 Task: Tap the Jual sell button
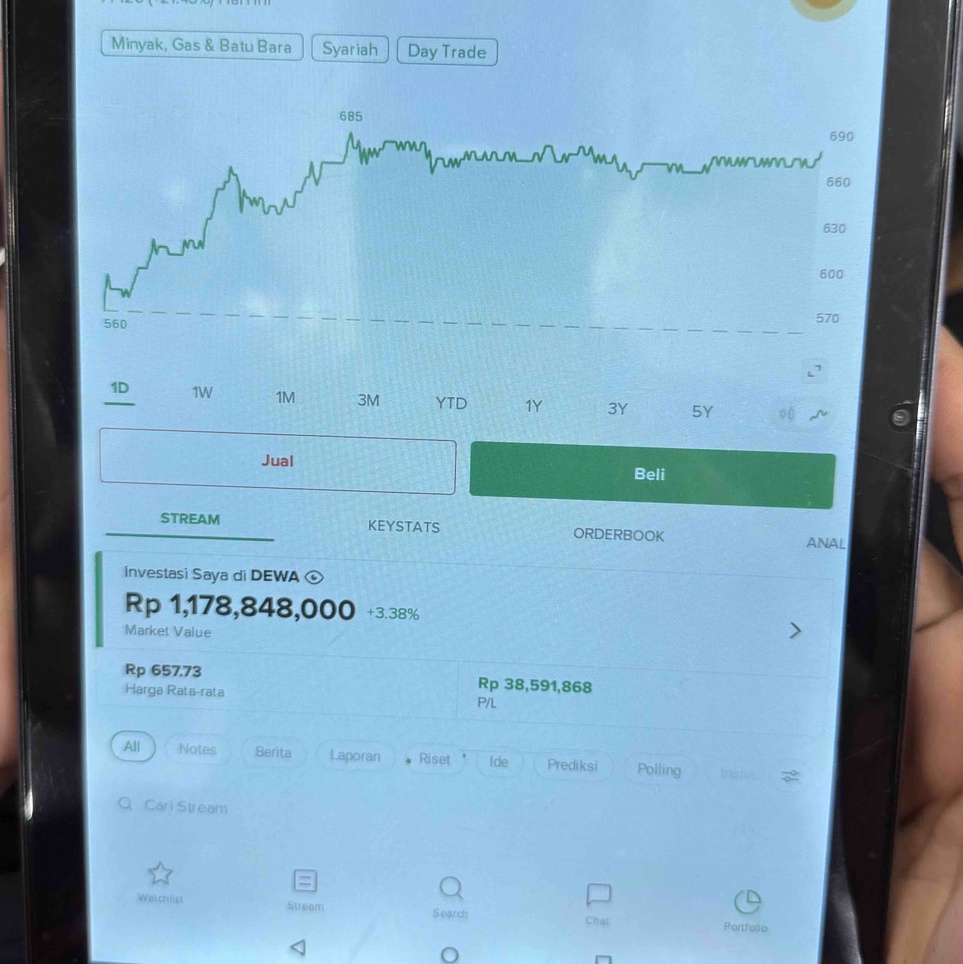click(277, 462)
